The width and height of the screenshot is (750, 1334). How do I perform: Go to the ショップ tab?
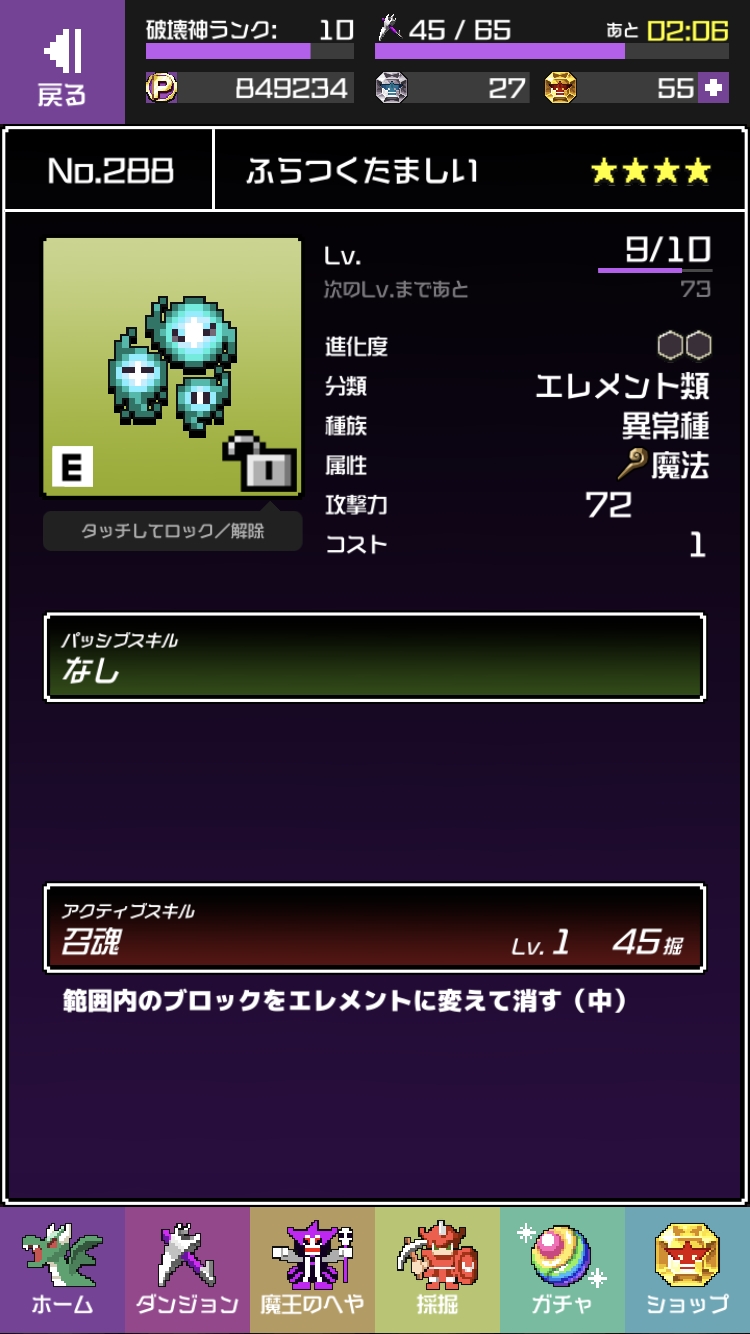pyautogui.click(x=687, y=1270)
